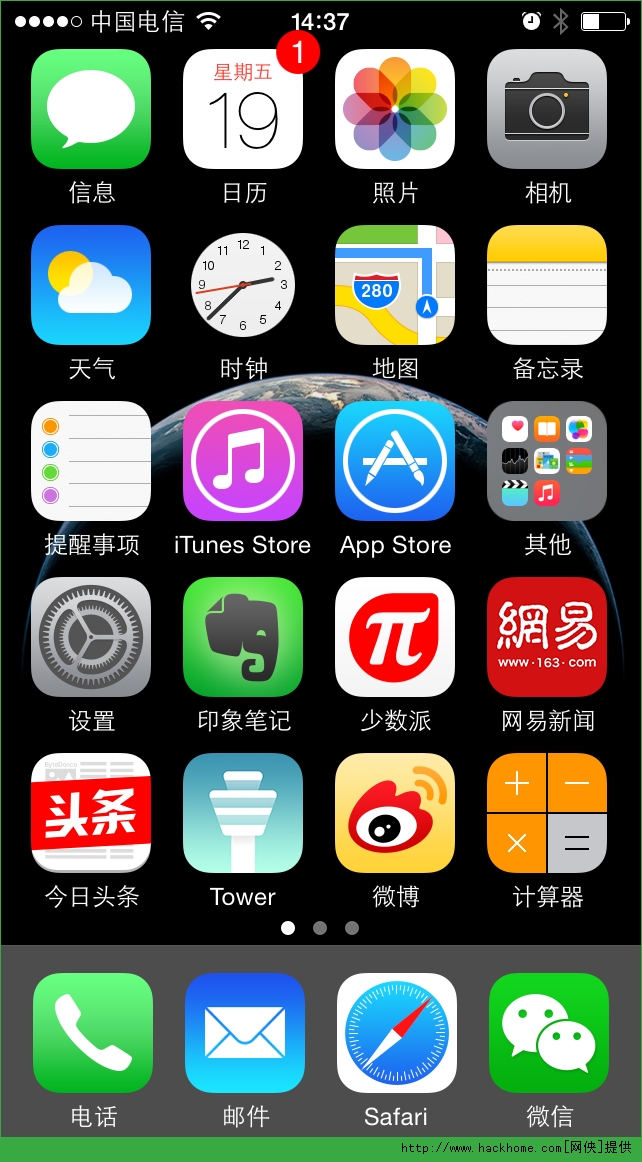Launch the 照片 Photos app
642x1162 pixels.
click(x=395, y=109)
